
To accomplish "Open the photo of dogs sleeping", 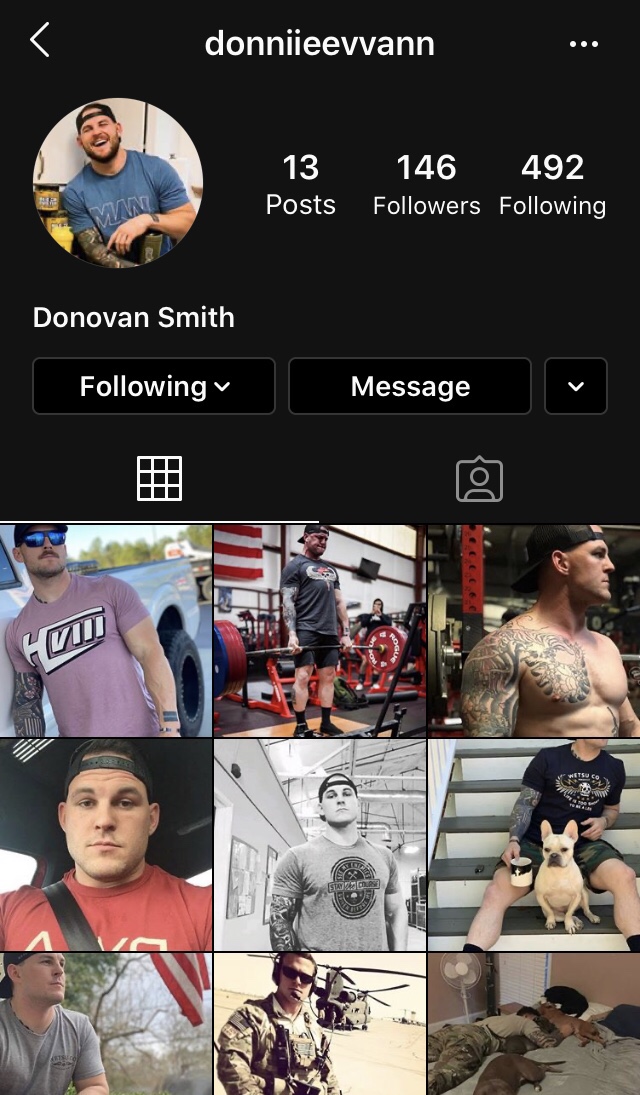I will (x=533, y=1024).
